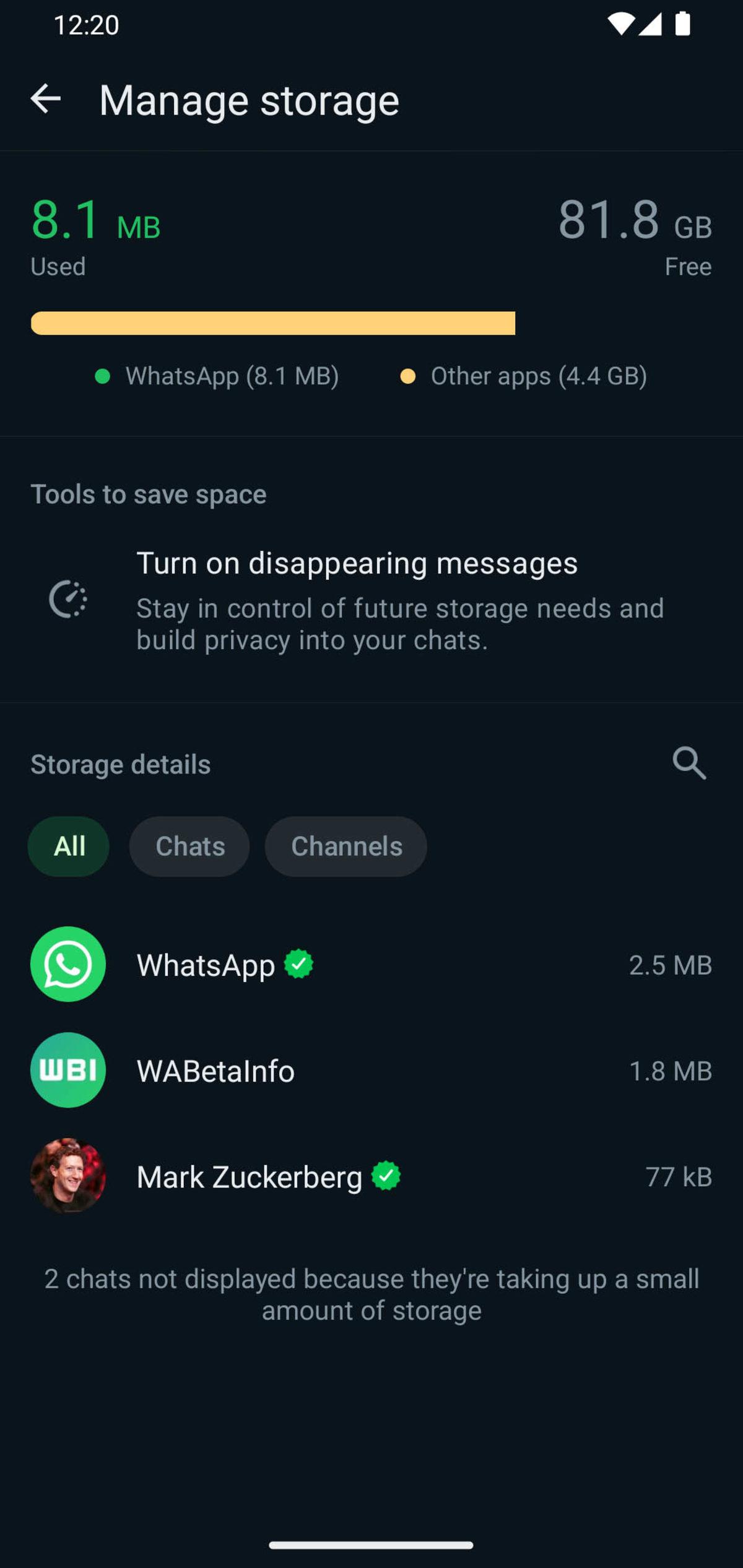
Task: Open the WhatsApp chat storage entry
Action: click(x=371, y=964)
